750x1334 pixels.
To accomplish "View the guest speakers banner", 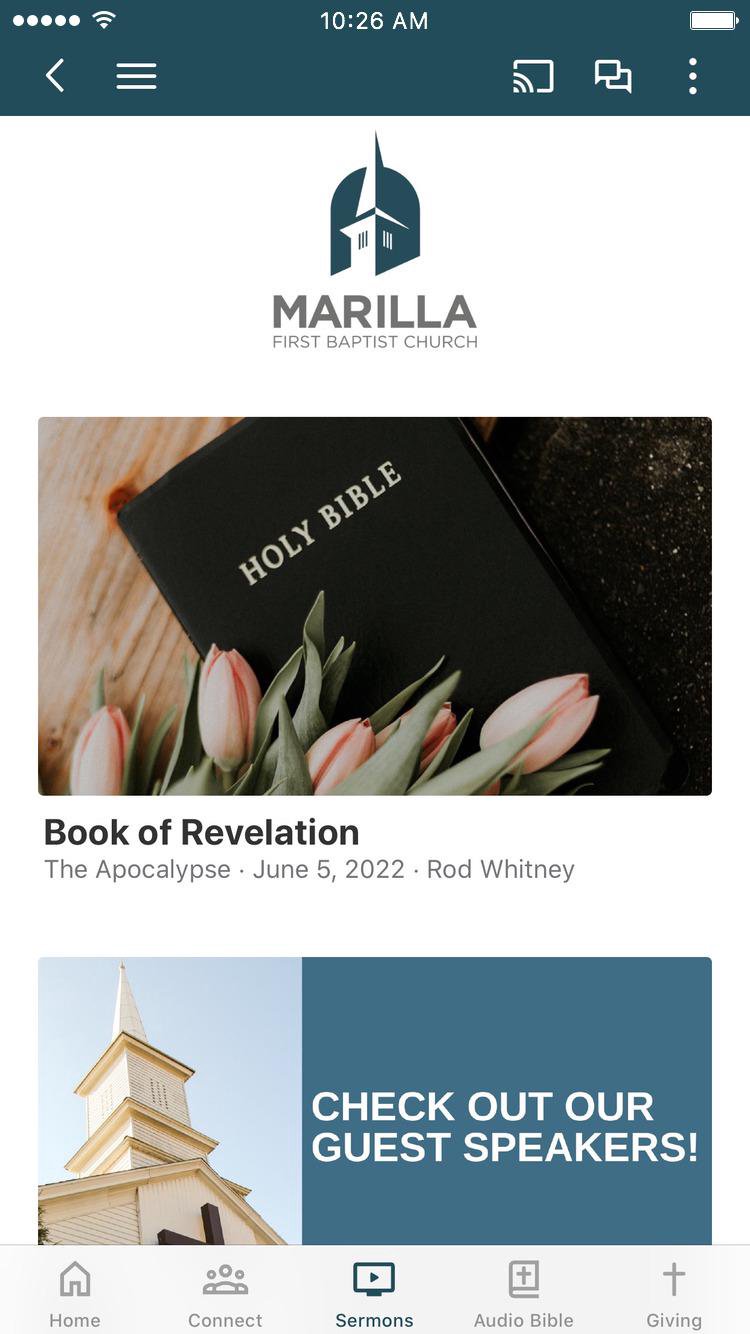I will click(x=374, y=1100).
